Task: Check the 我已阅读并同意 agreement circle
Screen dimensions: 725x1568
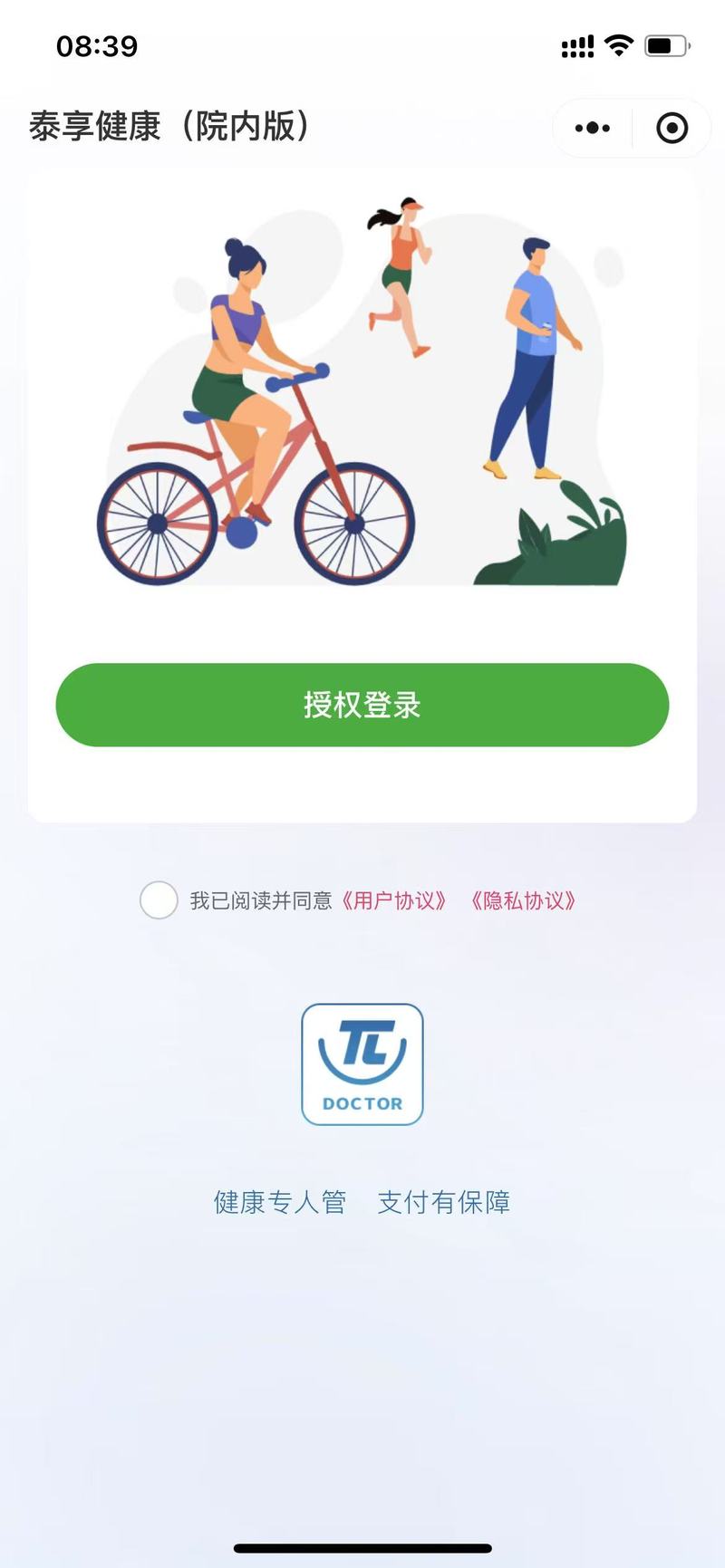Action: [159, 900]
